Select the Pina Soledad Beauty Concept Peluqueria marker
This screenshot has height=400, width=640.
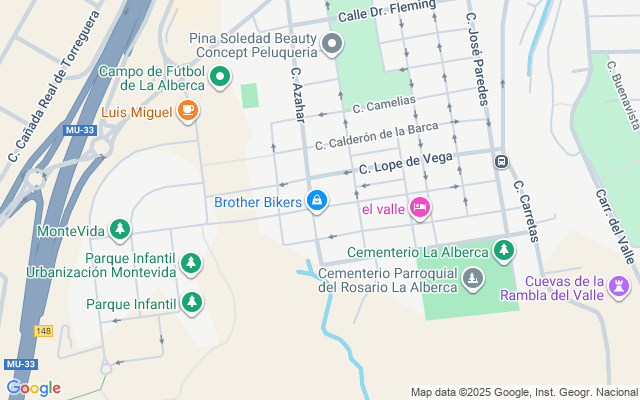click(333, 43)
